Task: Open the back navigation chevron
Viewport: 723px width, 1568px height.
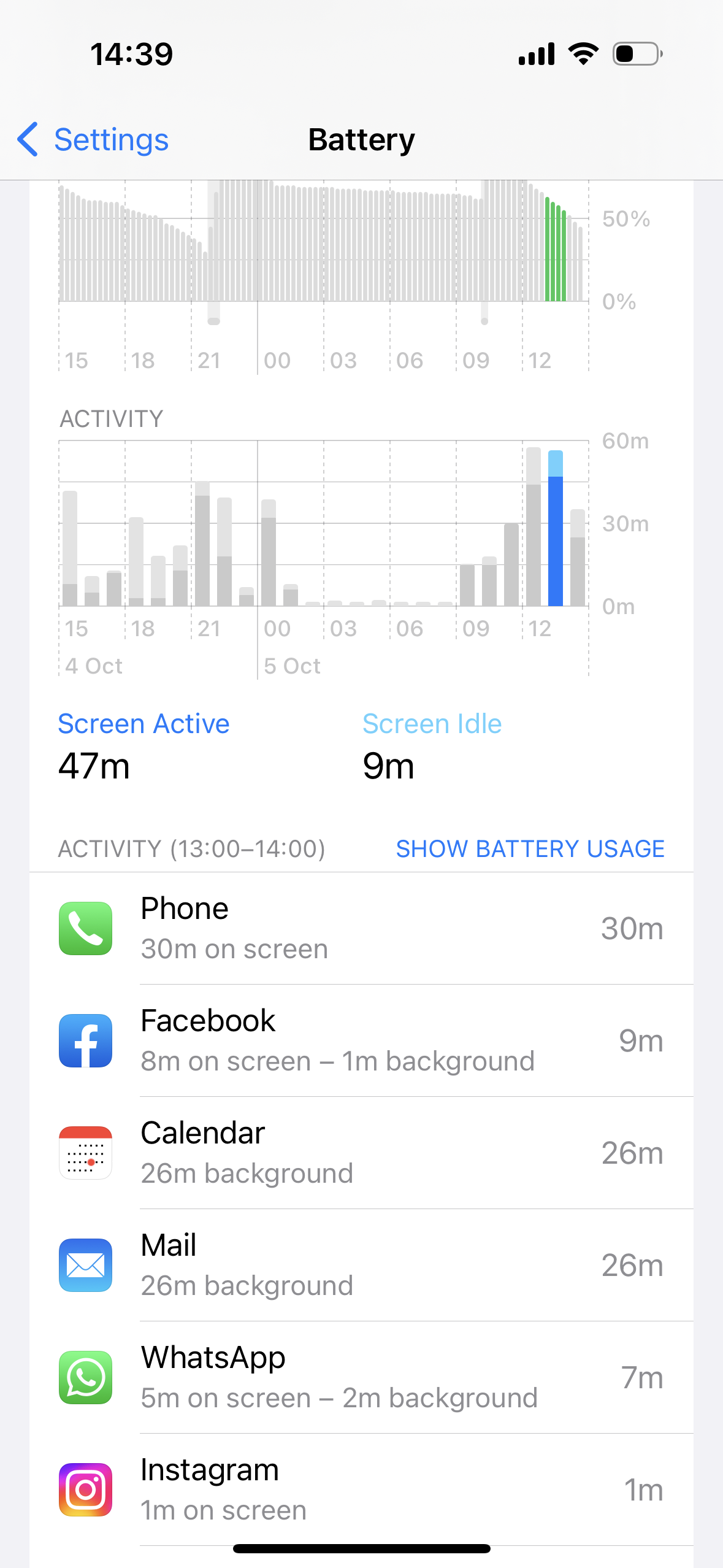Action: coord(27,139)
